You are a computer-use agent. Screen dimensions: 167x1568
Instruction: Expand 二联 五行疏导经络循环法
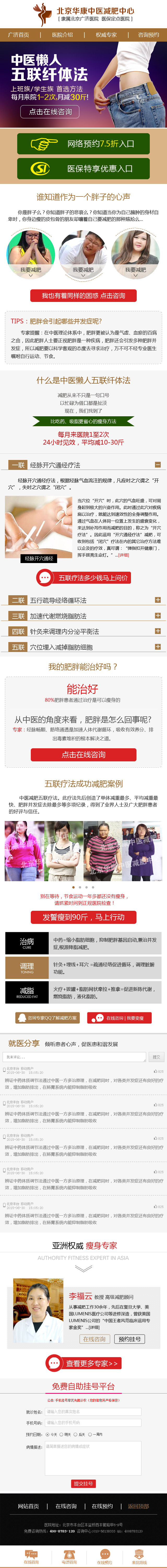(158, 600)
